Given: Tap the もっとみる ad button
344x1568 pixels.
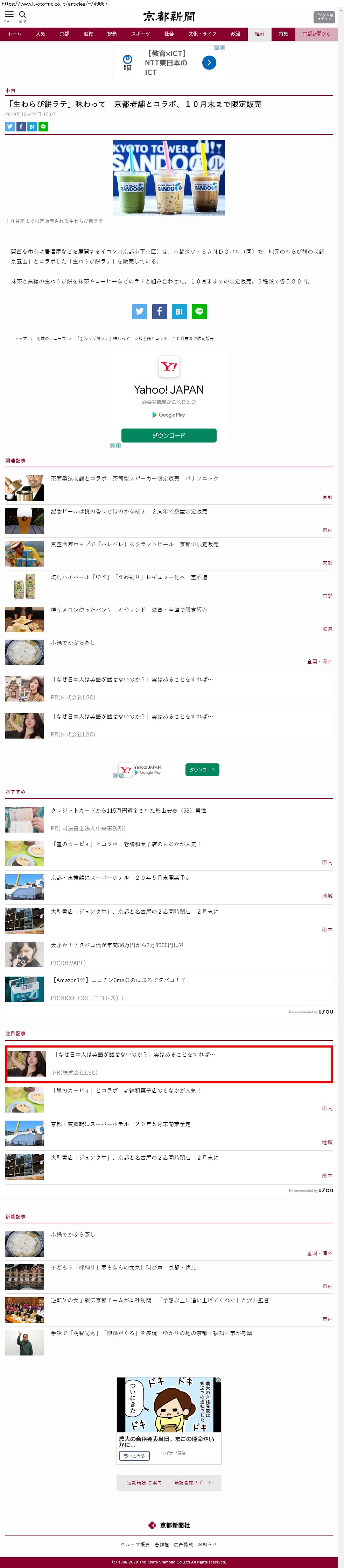Looking at the screenshot, I should [134, 1455].
